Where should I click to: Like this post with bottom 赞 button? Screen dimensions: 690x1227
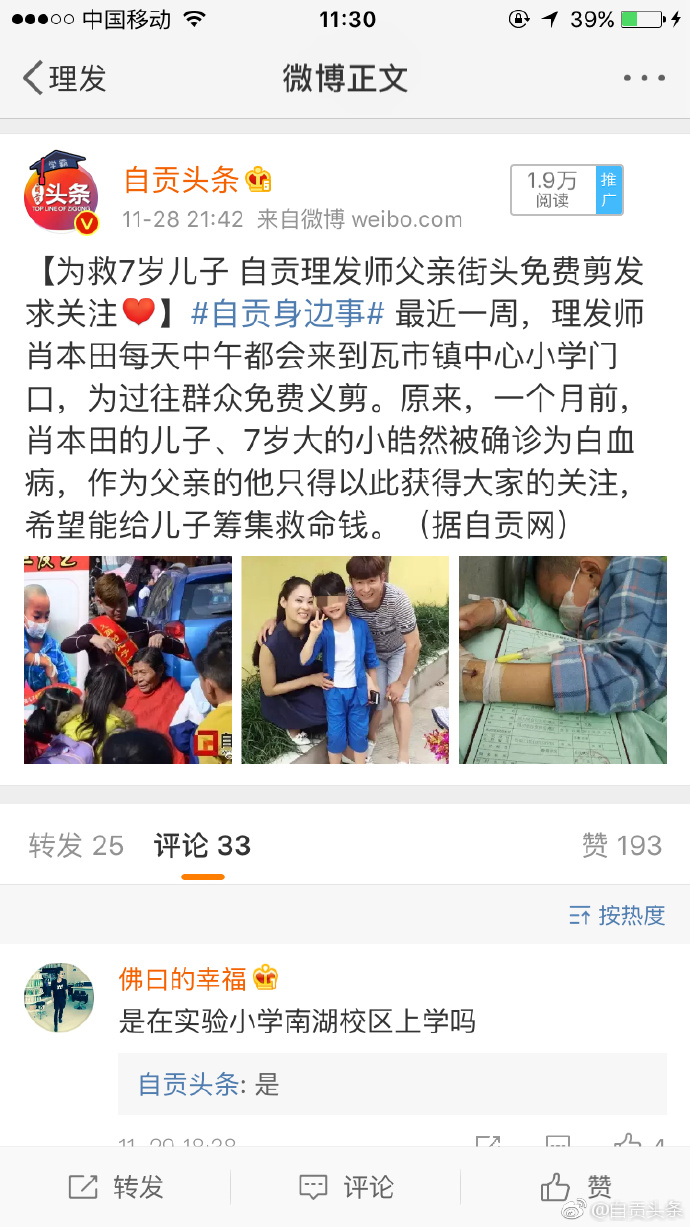pyautogui.click(x=575, y=1187)
